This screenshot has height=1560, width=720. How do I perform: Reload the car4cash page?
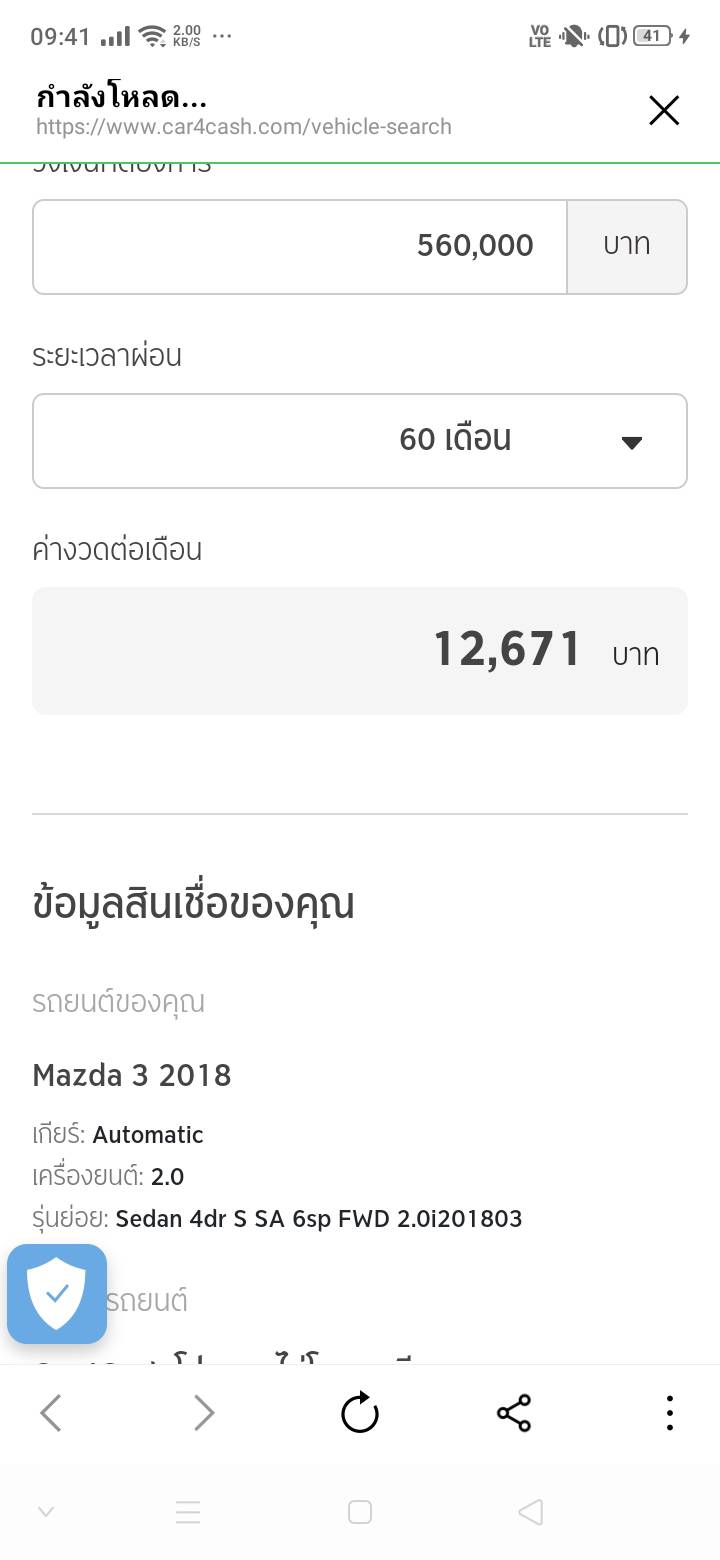[360, 1413]
